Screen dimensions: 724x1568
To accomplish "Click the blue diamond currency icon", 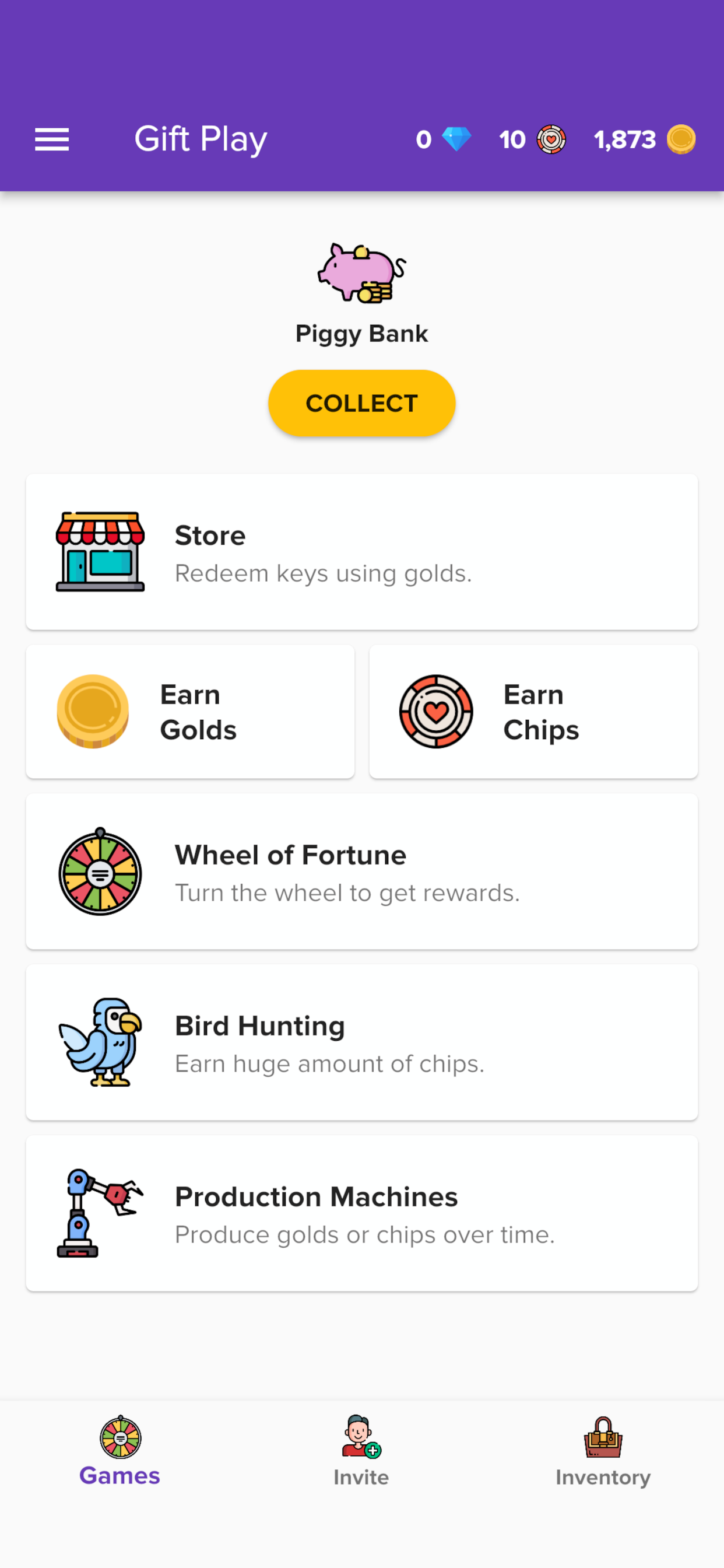I will pos(456,139).
